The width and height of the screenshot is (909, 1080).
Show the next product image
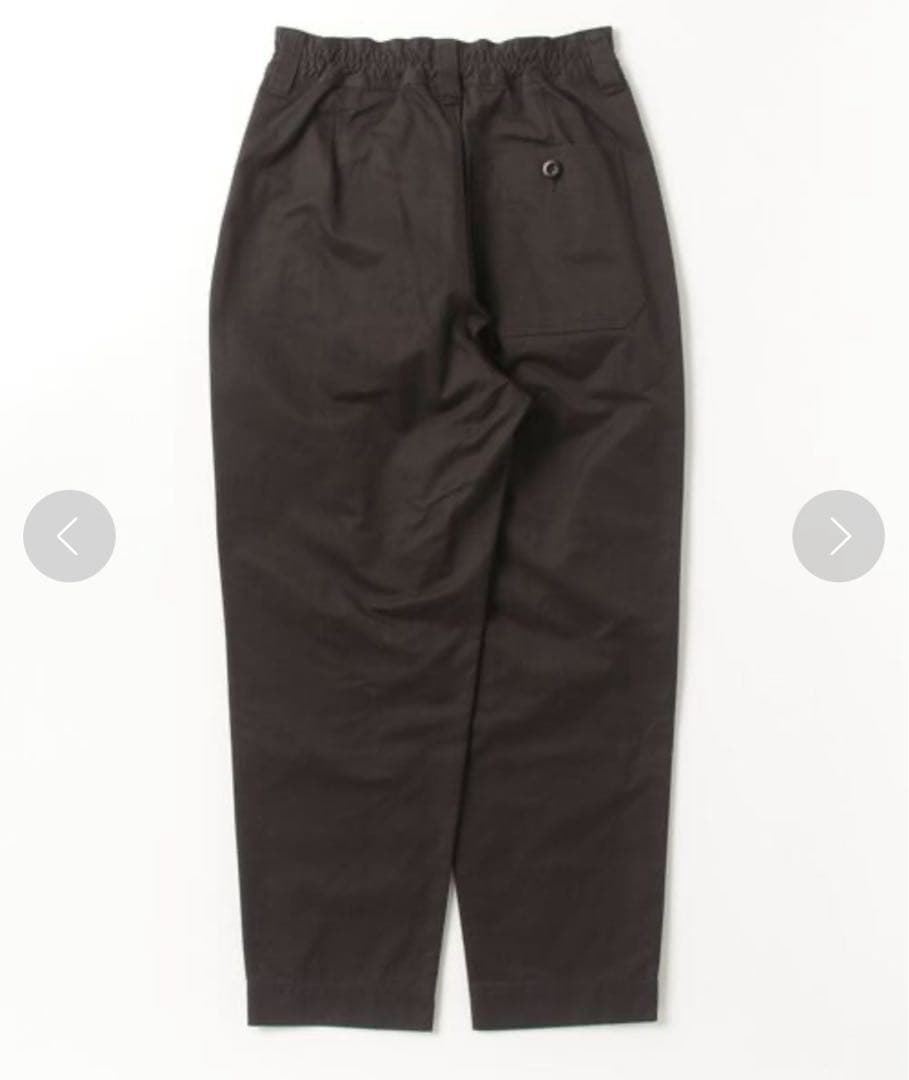click(838, 536)
